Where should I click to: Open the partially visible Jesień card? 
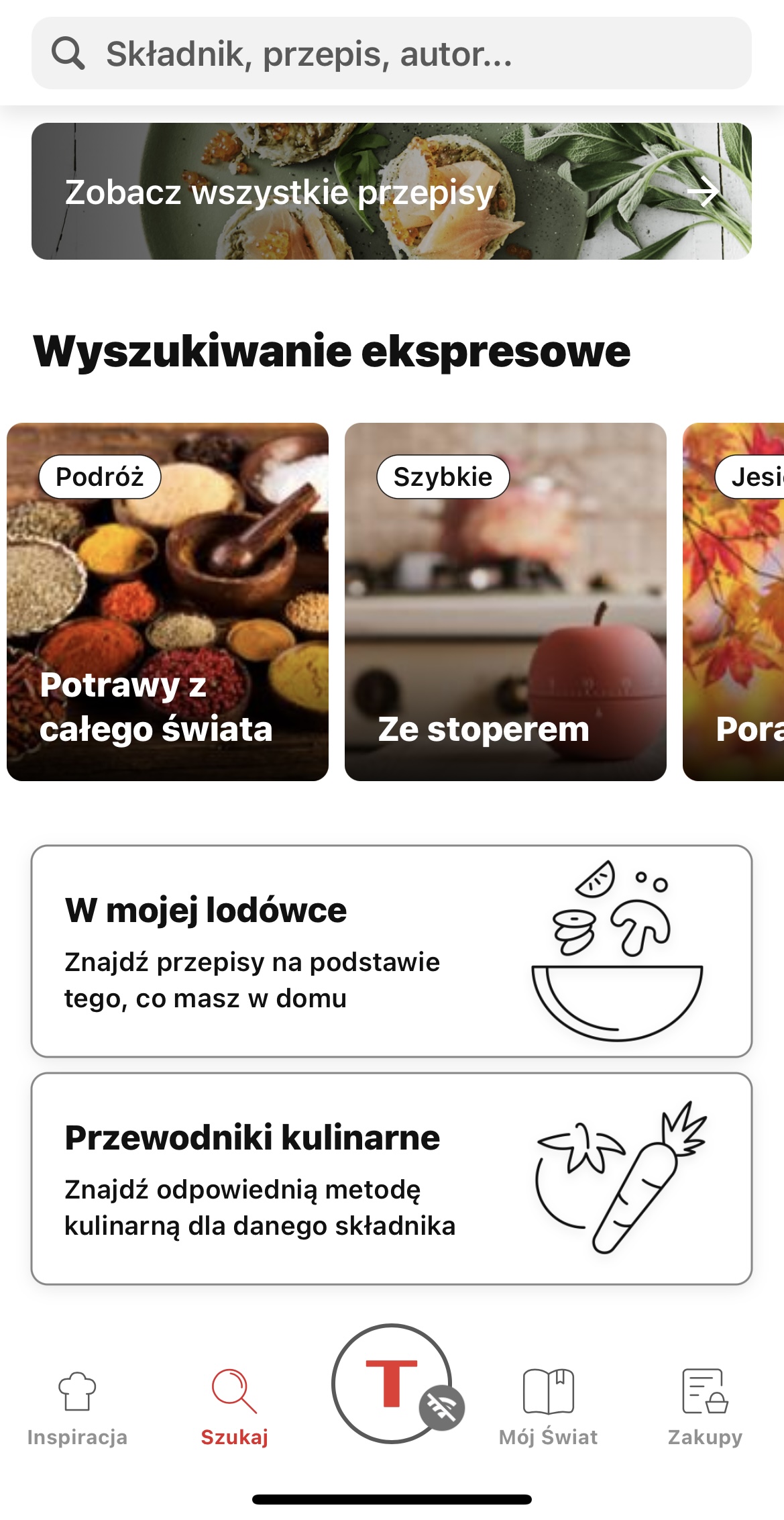[734, 601]
